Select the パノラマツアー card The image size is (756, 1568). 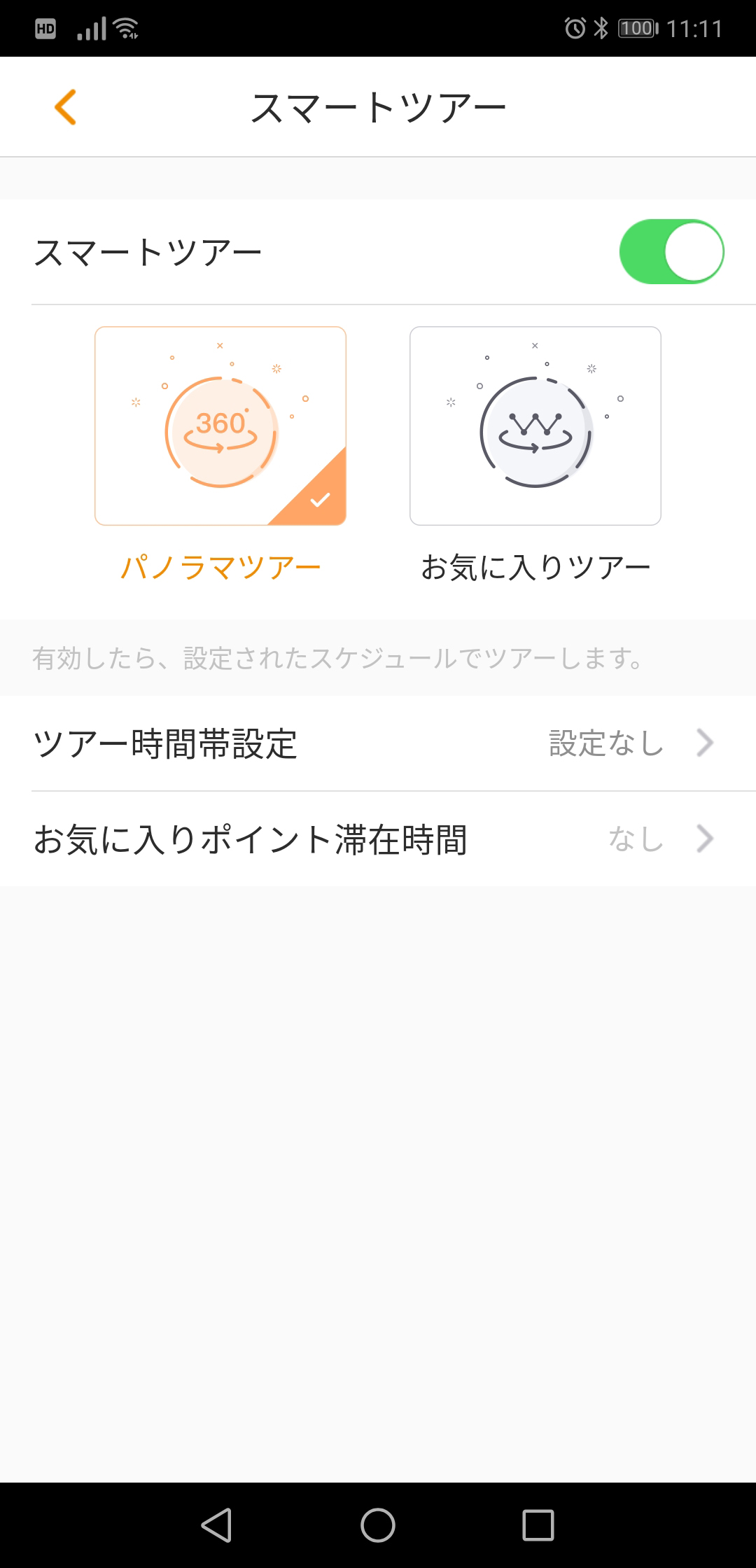click(220, 426)
